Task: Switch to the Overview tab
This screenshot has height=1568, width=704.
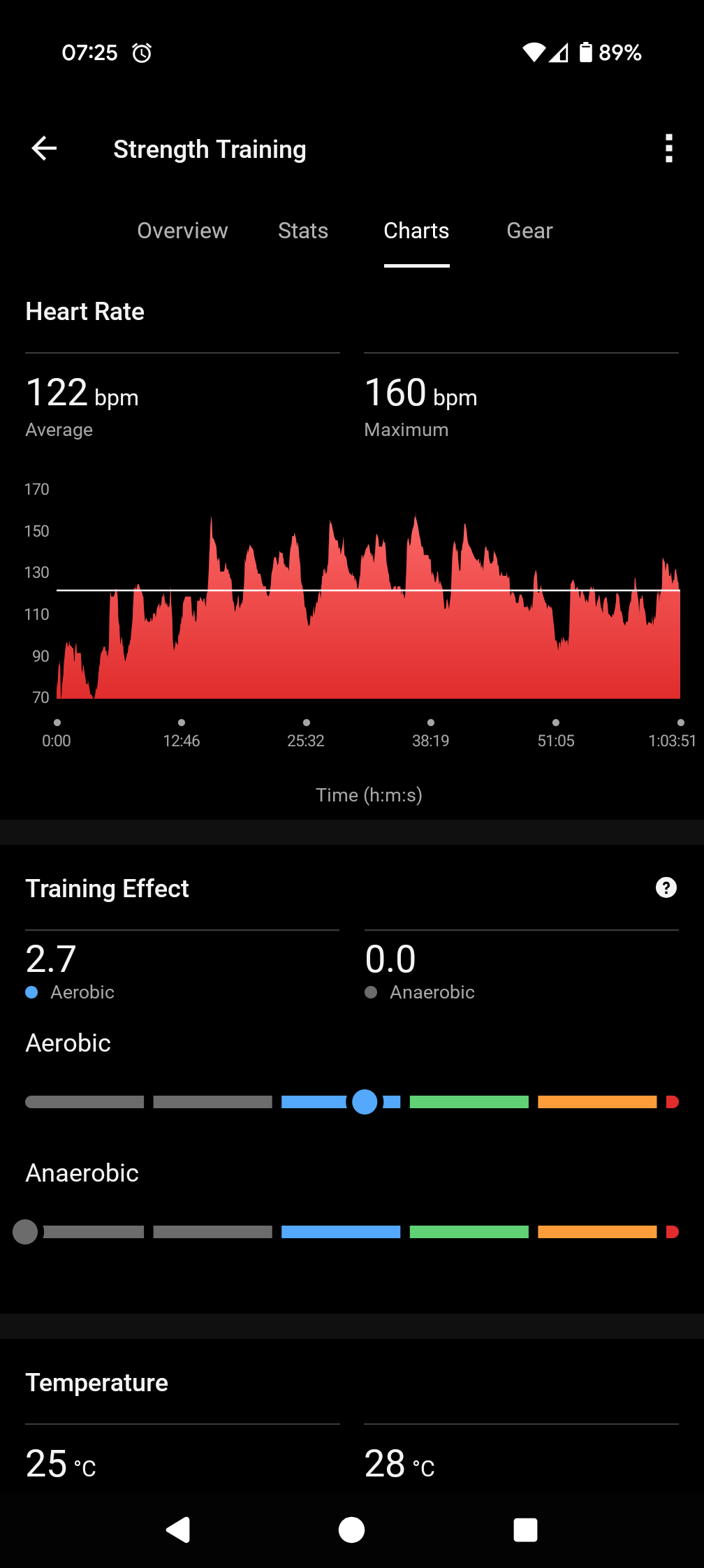Action: (182, 231)
